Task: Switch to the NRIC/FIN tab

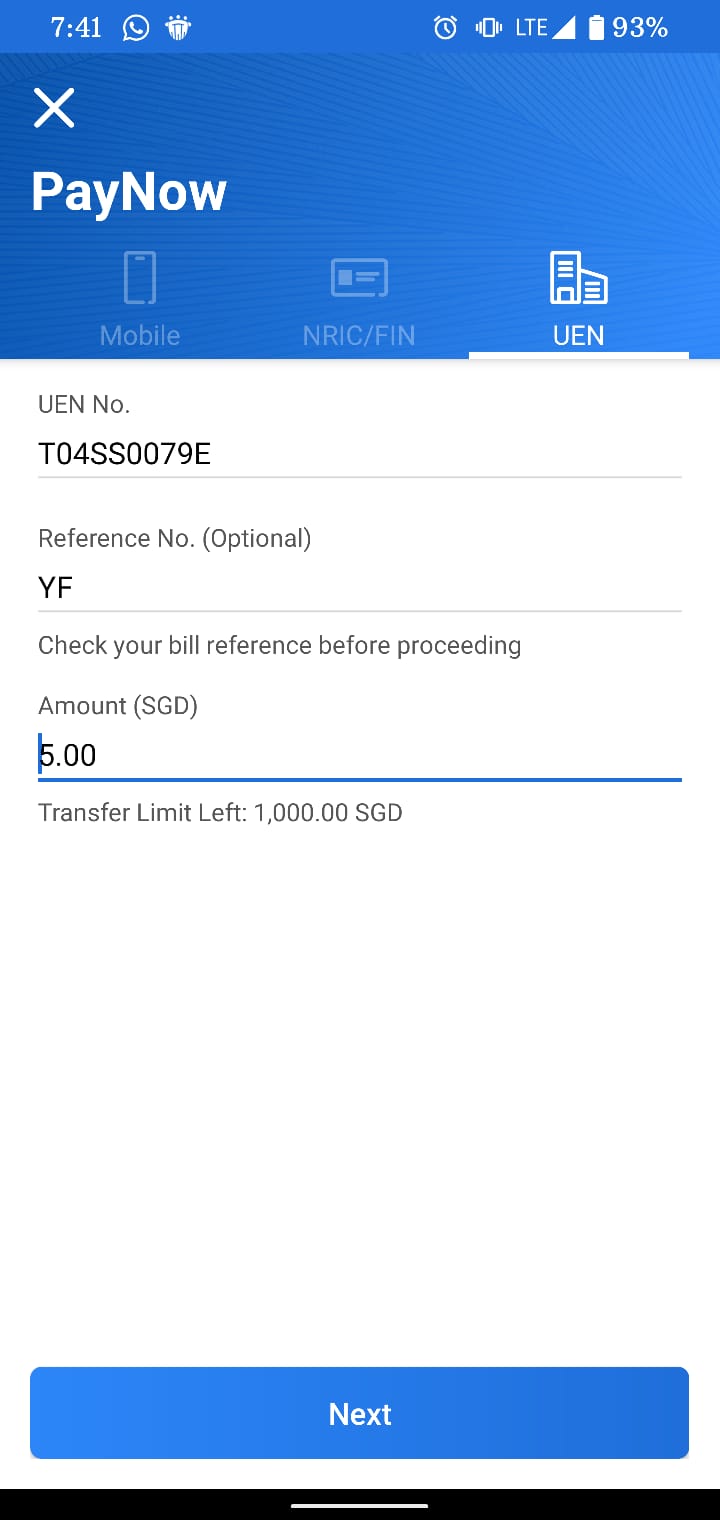Action: click(359, 300)
